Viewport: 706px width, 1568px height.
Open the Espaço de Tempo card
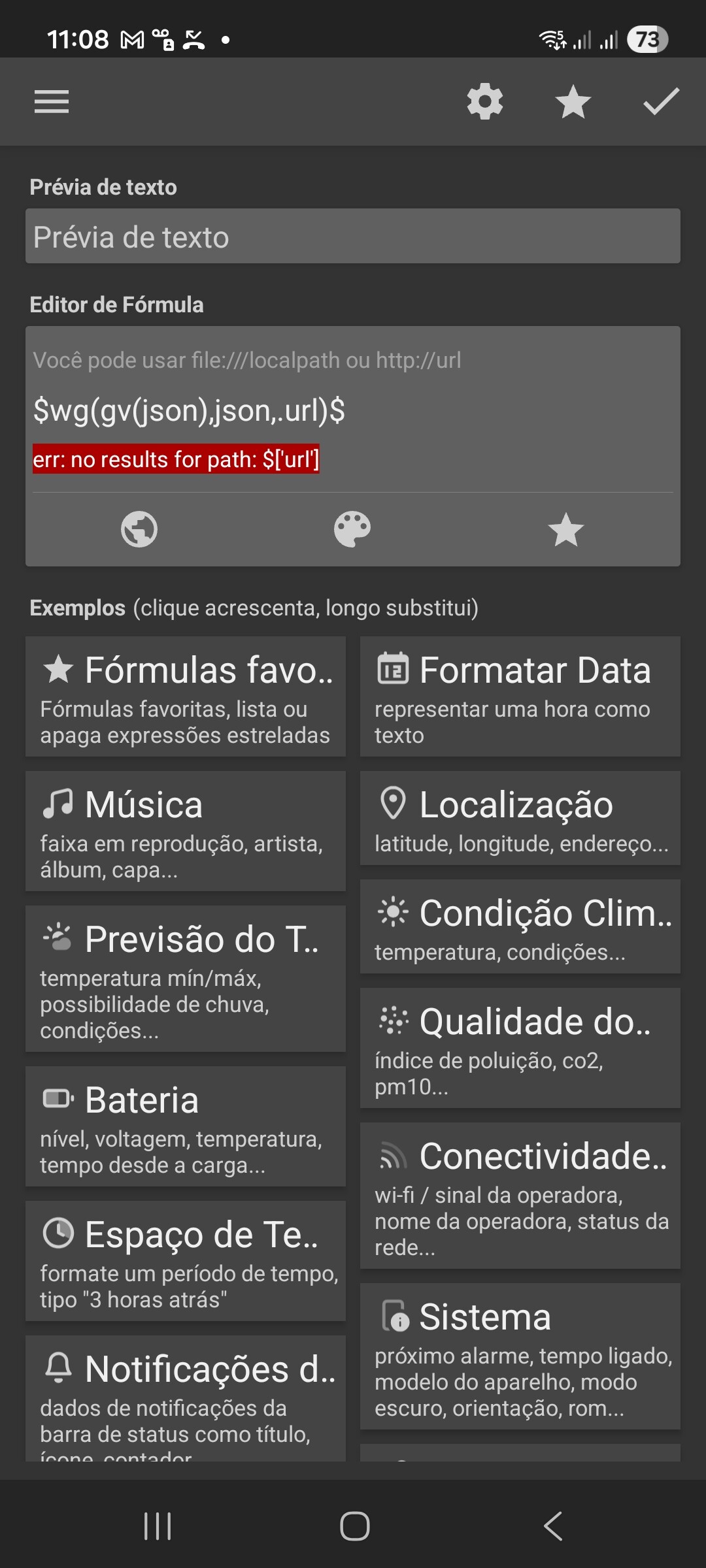pos(186,1261)
